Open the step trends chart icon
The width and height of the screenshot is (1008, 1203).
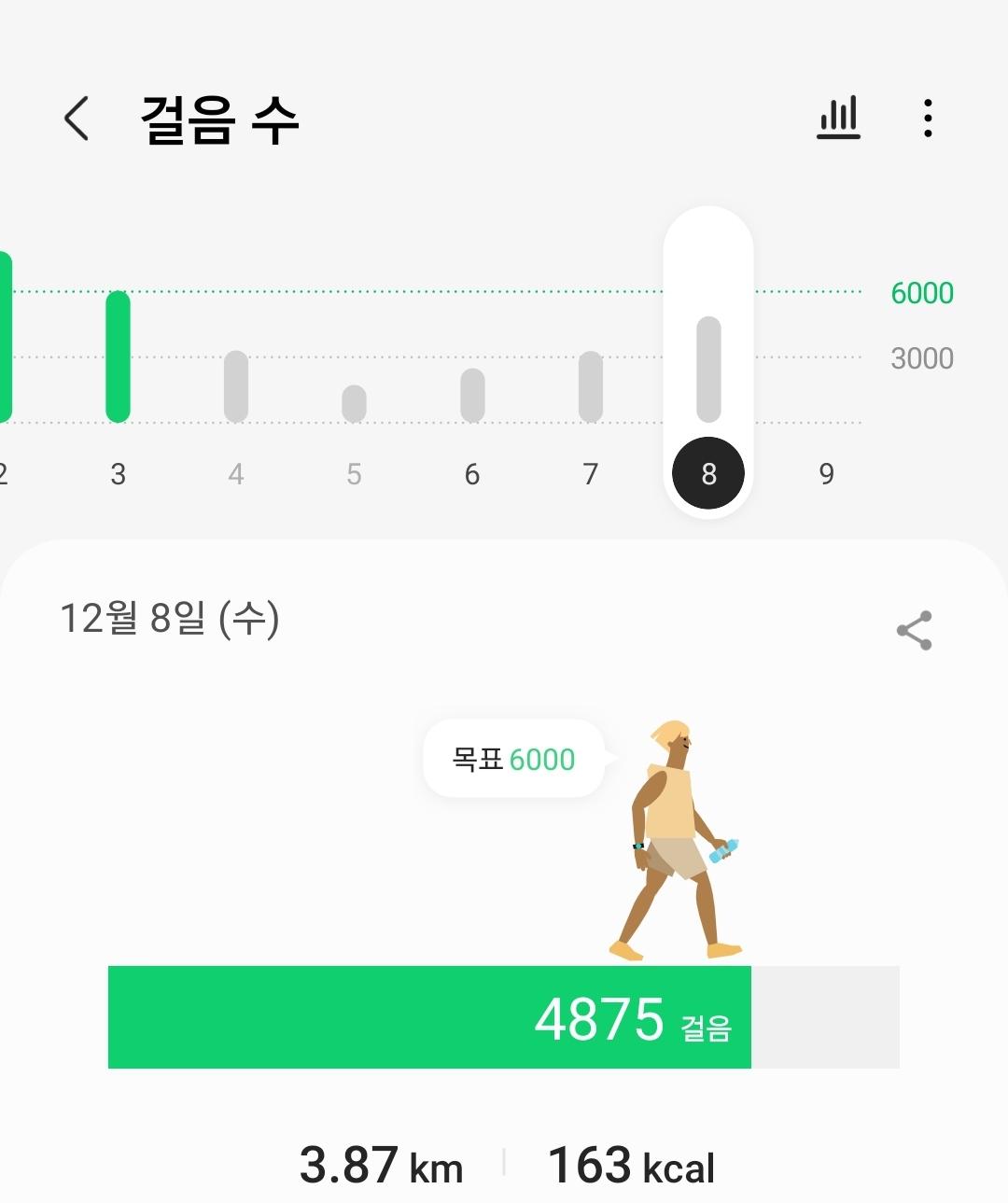tap(838, 119)
